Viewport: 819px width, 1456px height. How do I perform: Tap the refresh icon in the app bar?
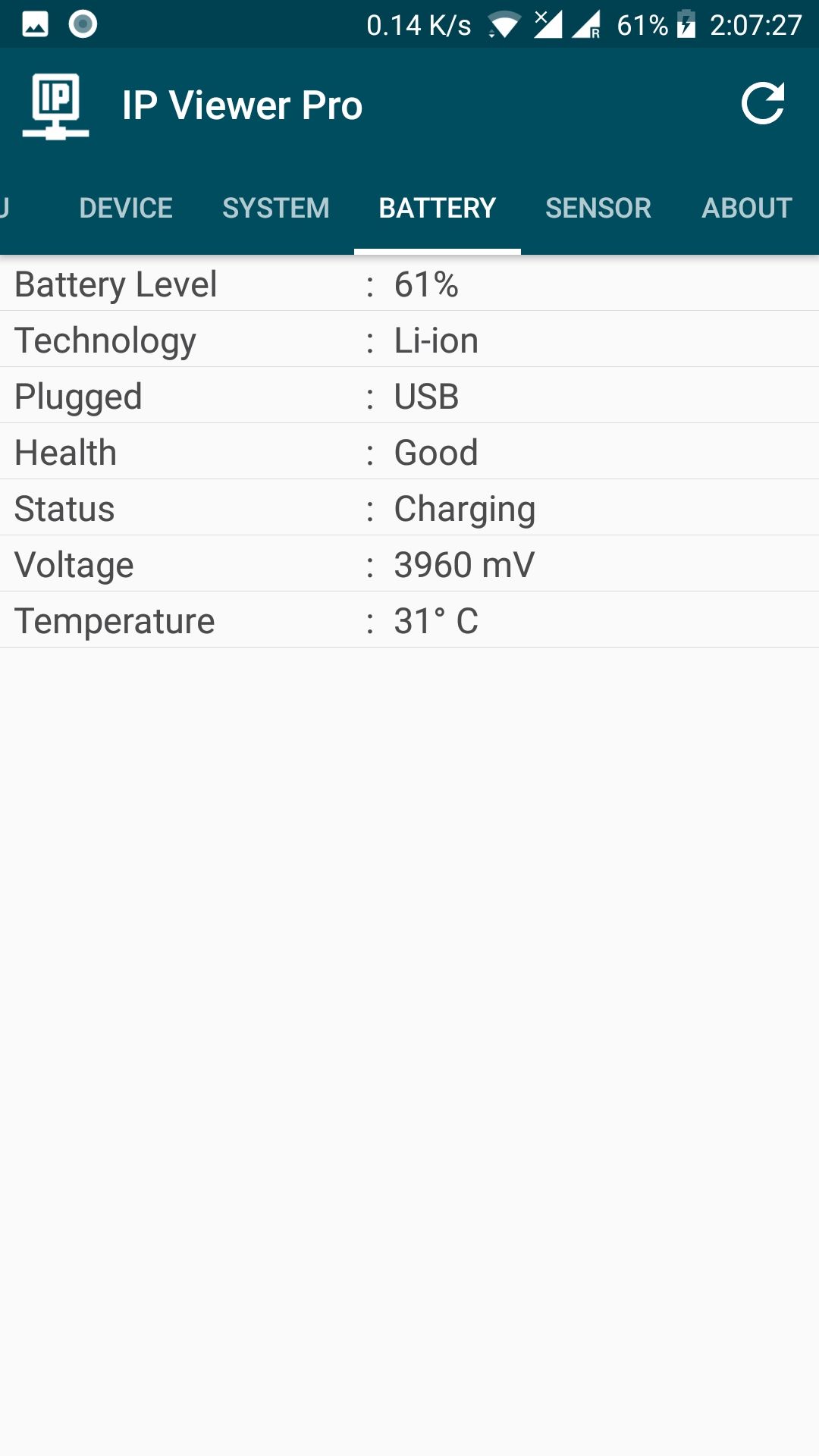[762, 104]
